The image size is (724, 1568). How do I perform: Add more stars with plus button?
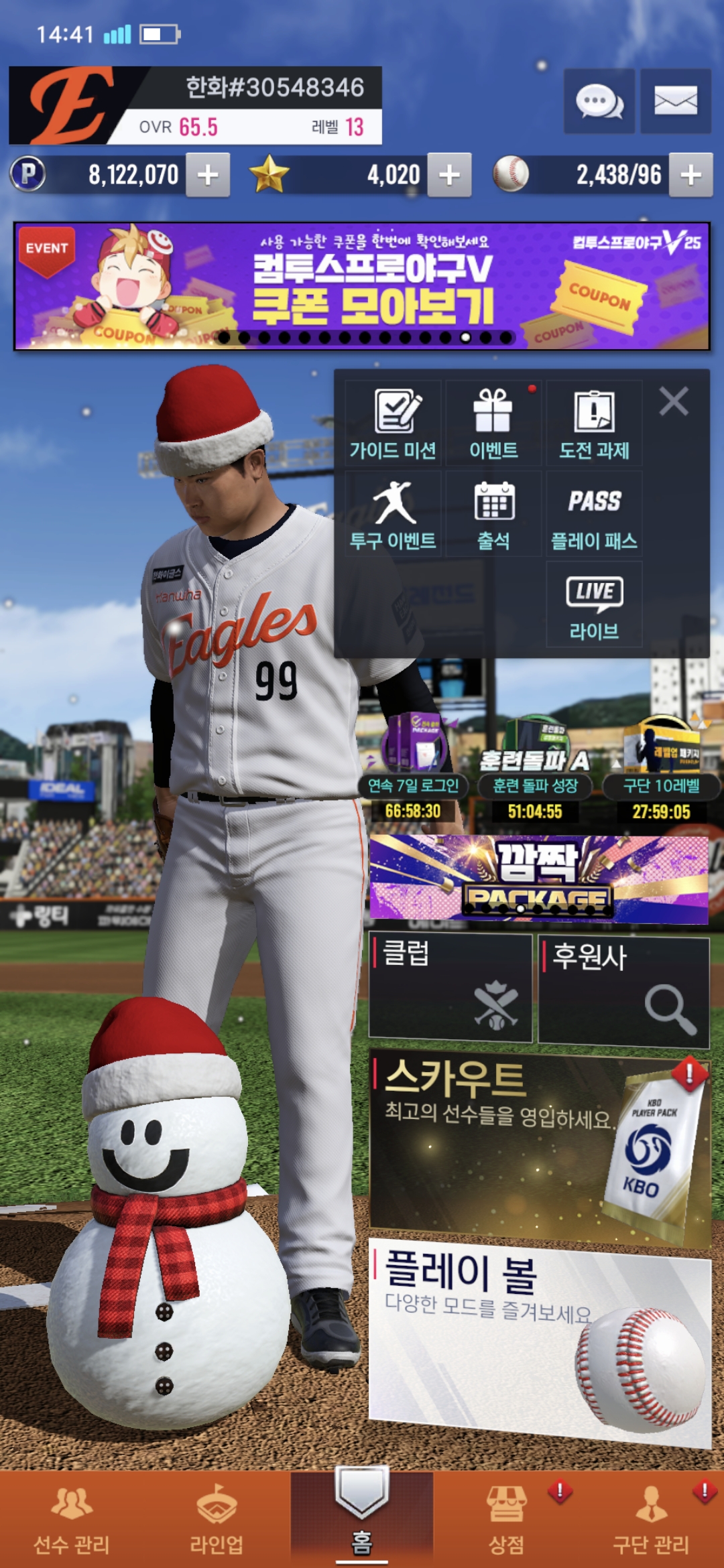pyautogui.click(x=449, y=175)
